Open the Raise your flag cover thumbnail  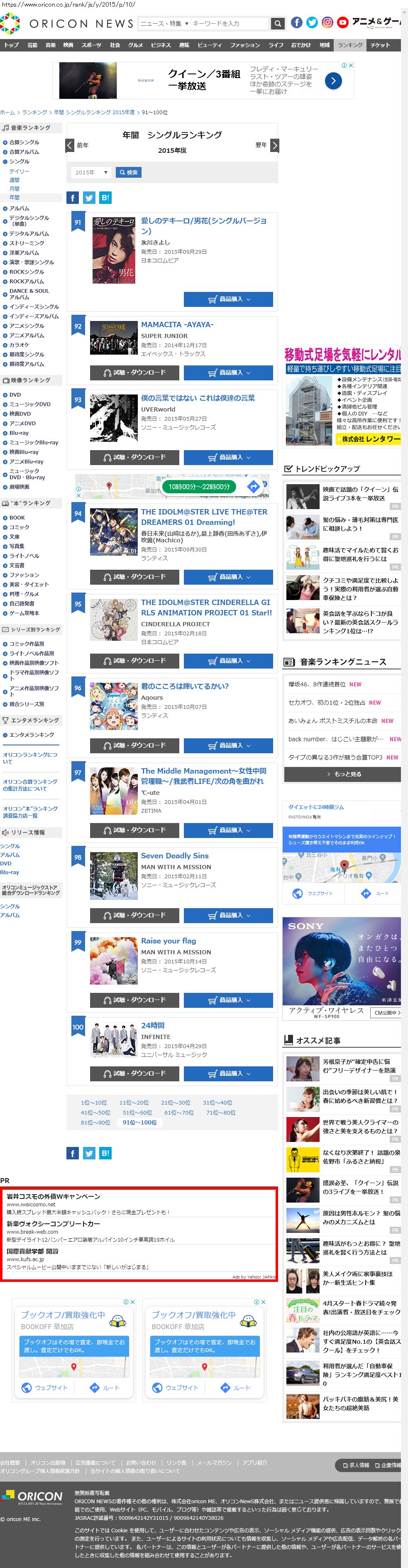coord(114,960)
